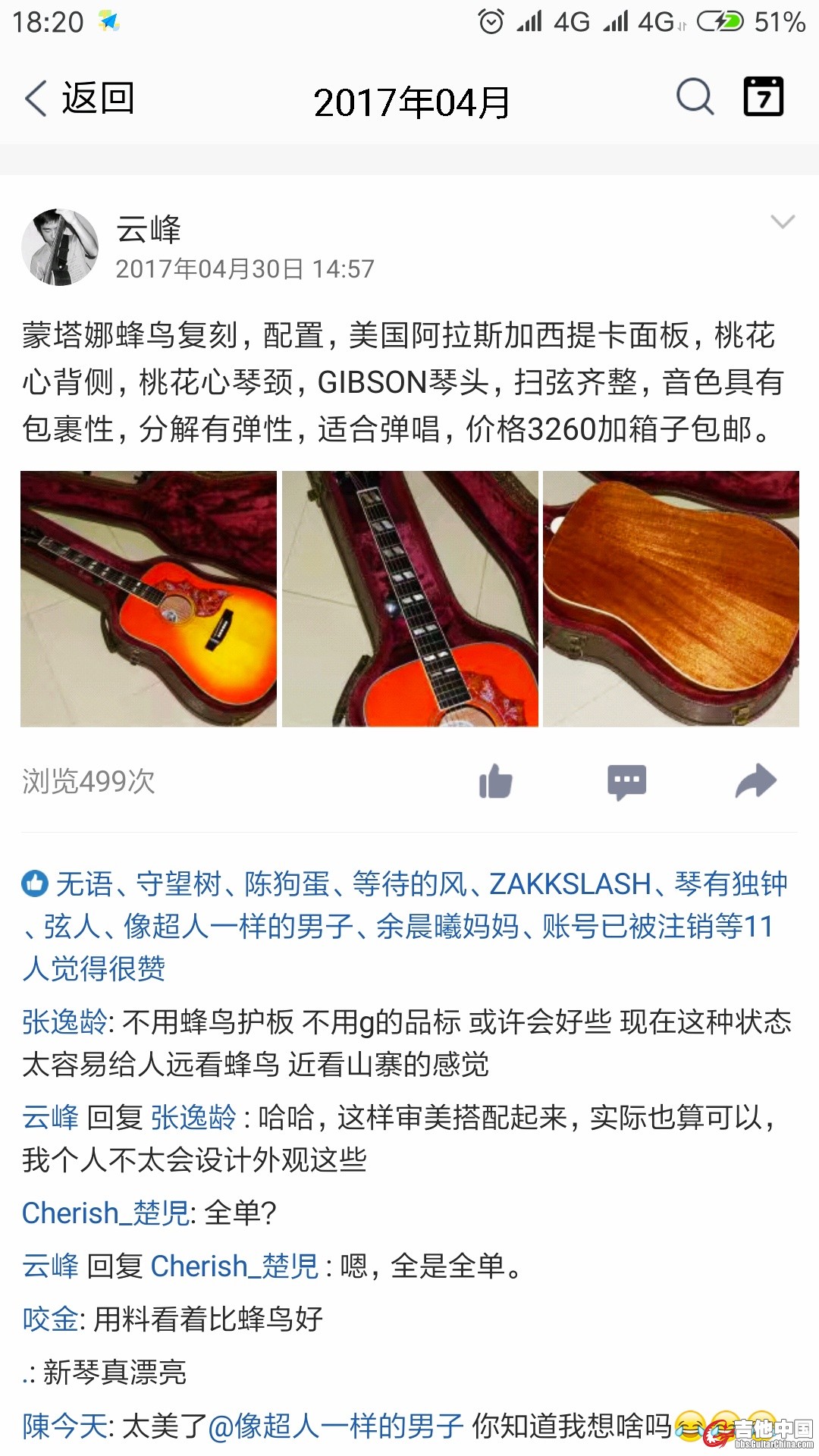Open commenter 陳今天's profile

point(64,1426)
